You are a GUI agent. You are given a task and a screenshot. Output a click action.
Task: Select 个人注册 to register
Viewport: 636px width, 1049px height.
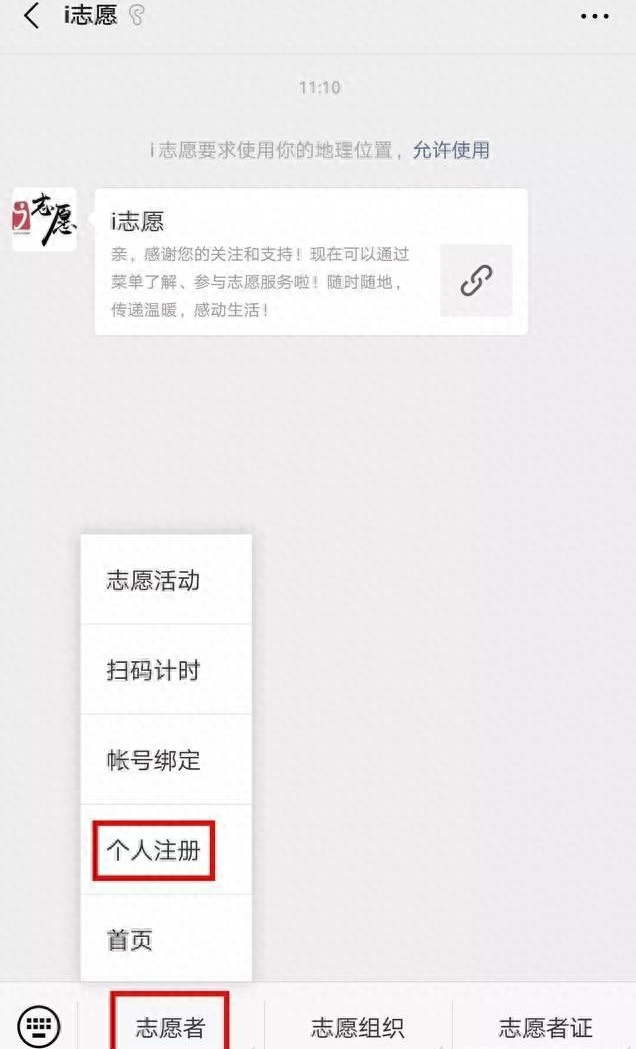point(154,850)
